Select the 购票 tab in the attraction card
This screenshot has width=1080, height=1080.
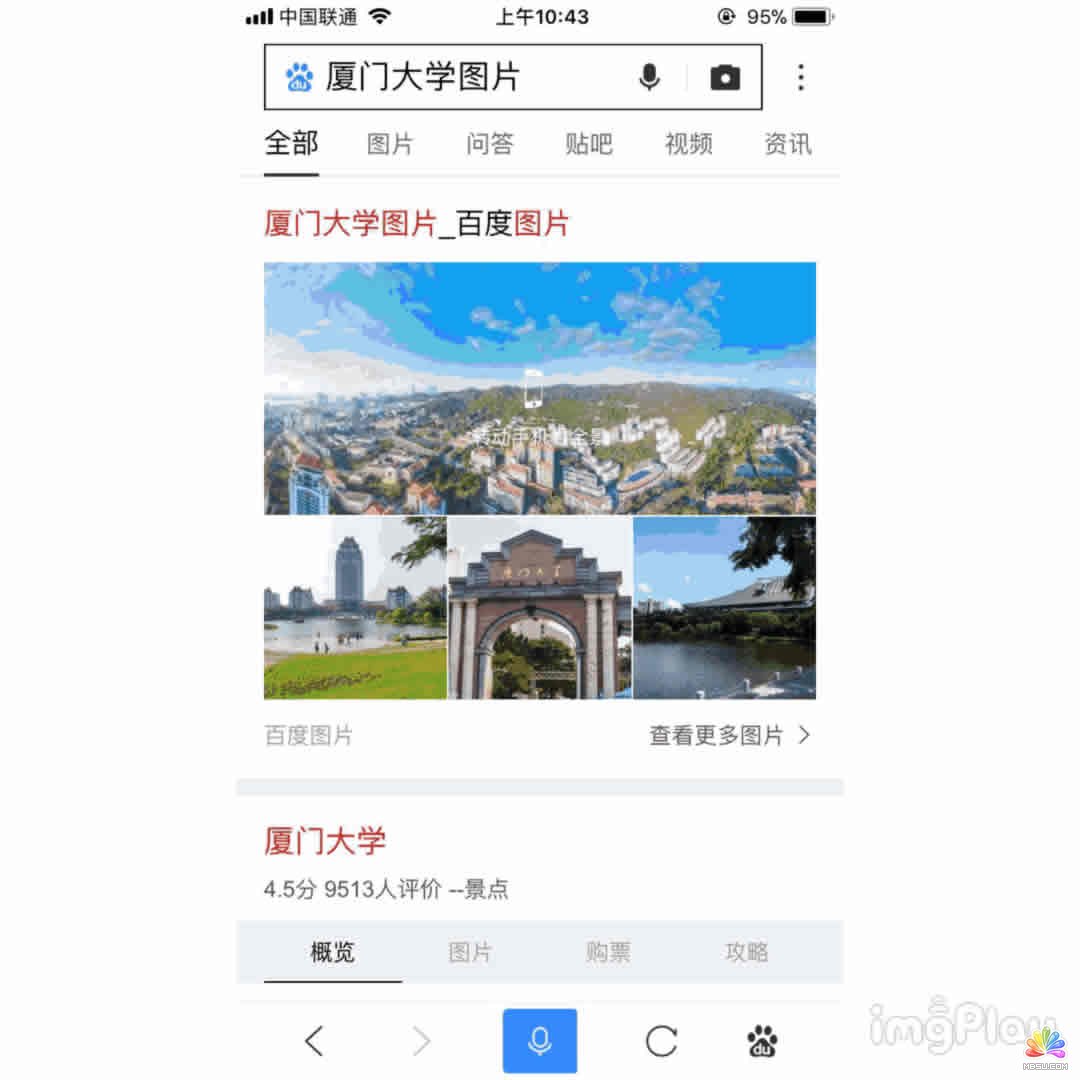pos(608,952)
